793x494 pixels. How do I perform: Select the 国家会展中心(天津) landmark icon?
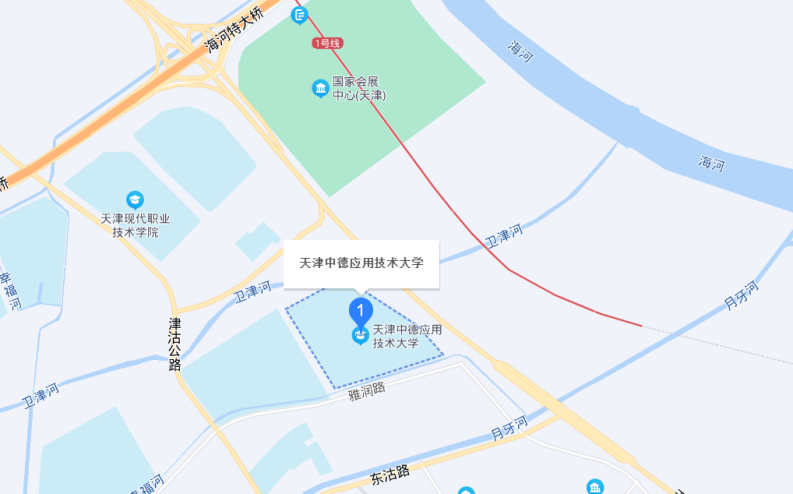point(320,89)
